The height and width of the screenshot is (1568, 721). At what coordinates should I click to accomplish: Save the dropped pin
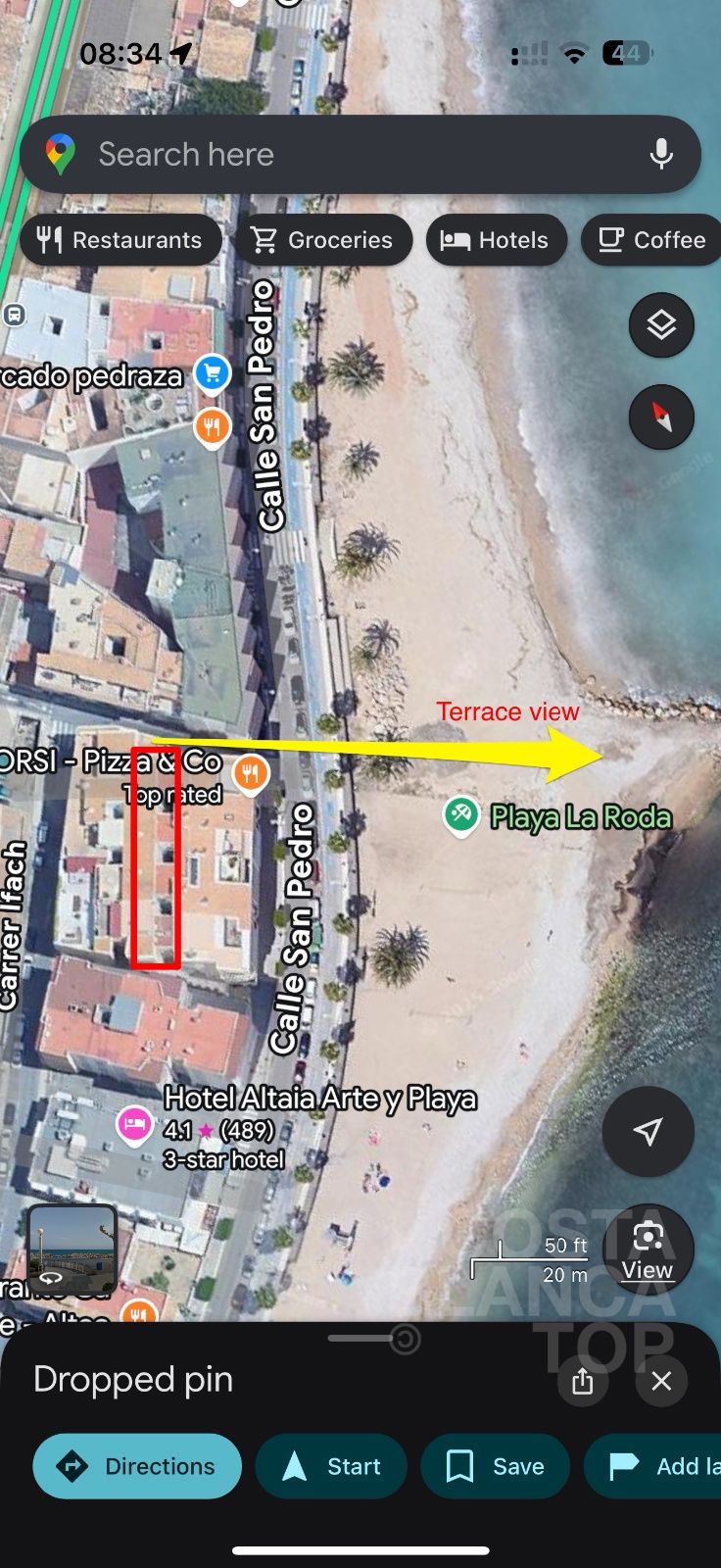495,1466
